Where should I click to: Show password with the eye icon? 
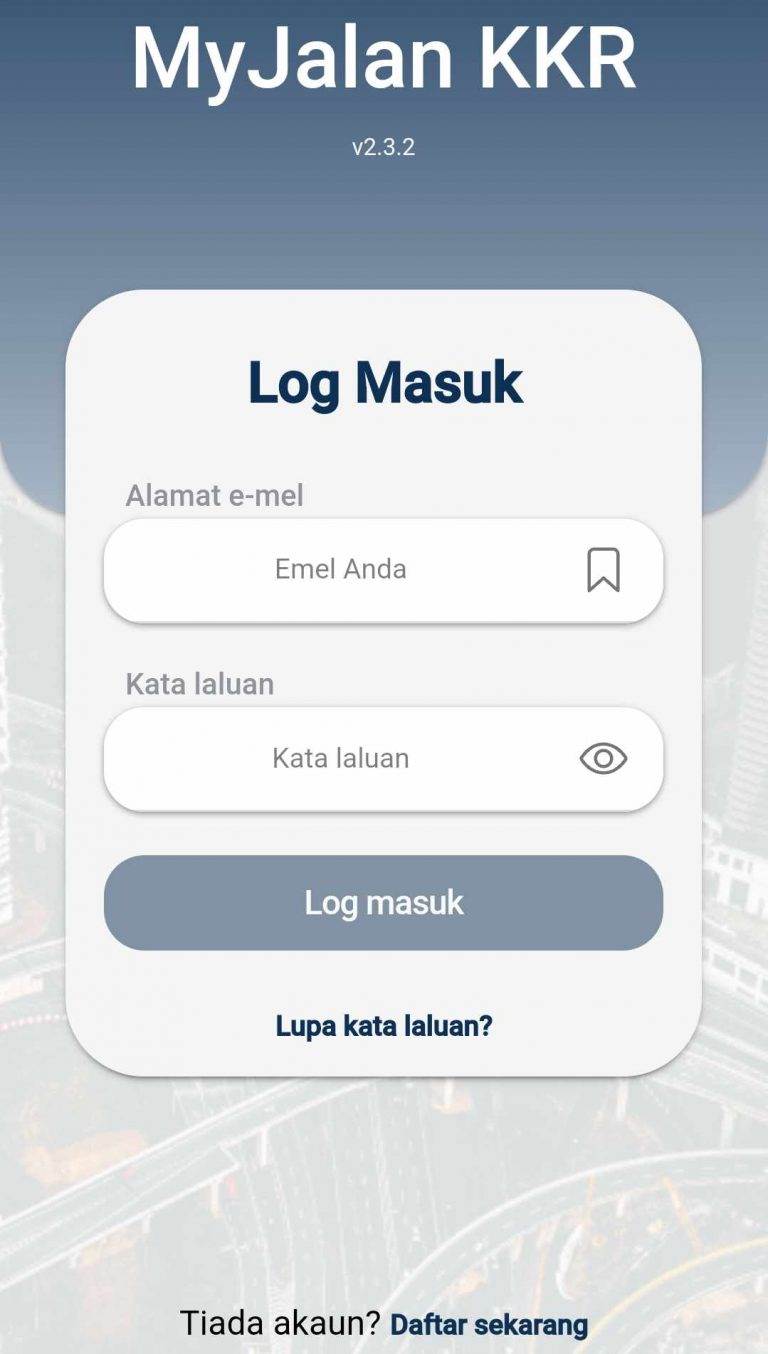[x=603, y=759]
